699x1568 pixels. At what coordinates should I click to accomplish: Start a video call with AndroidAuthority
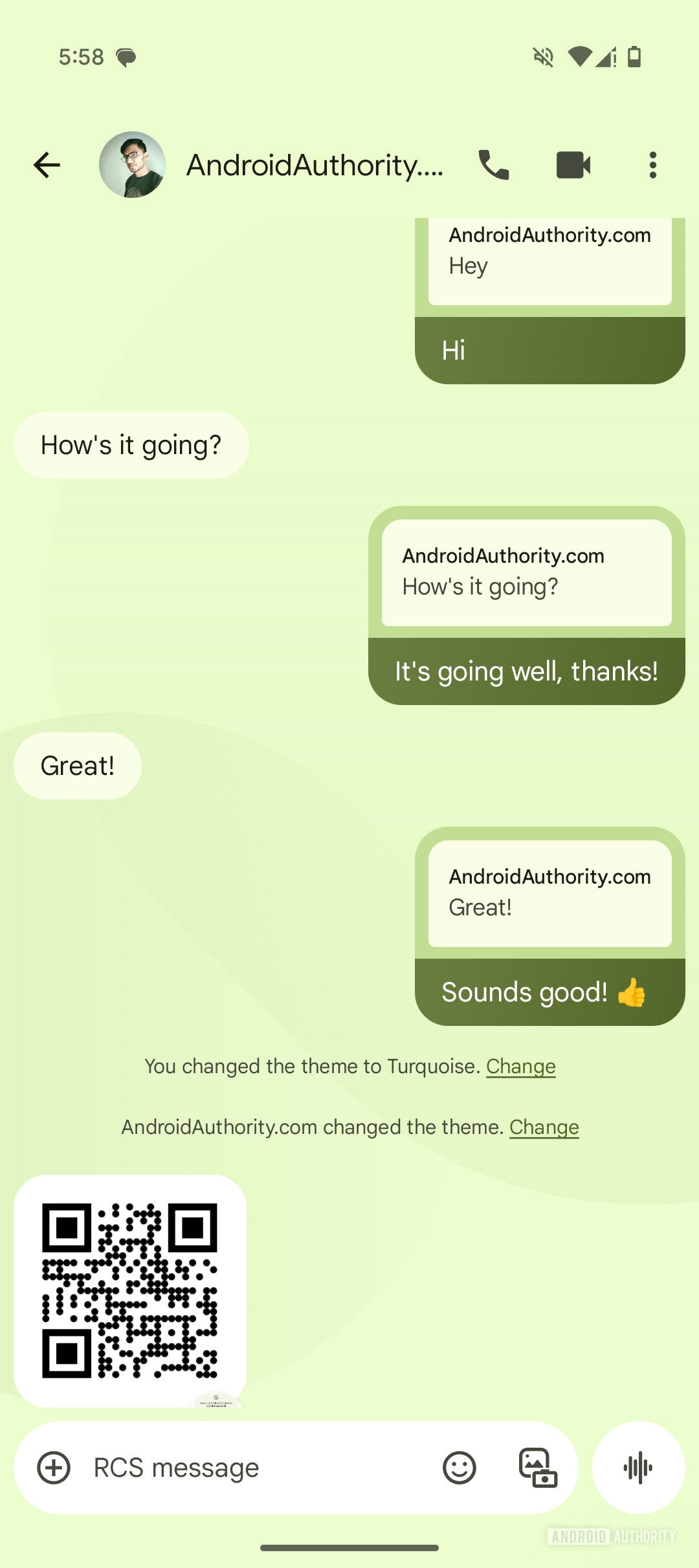(573, 166)
